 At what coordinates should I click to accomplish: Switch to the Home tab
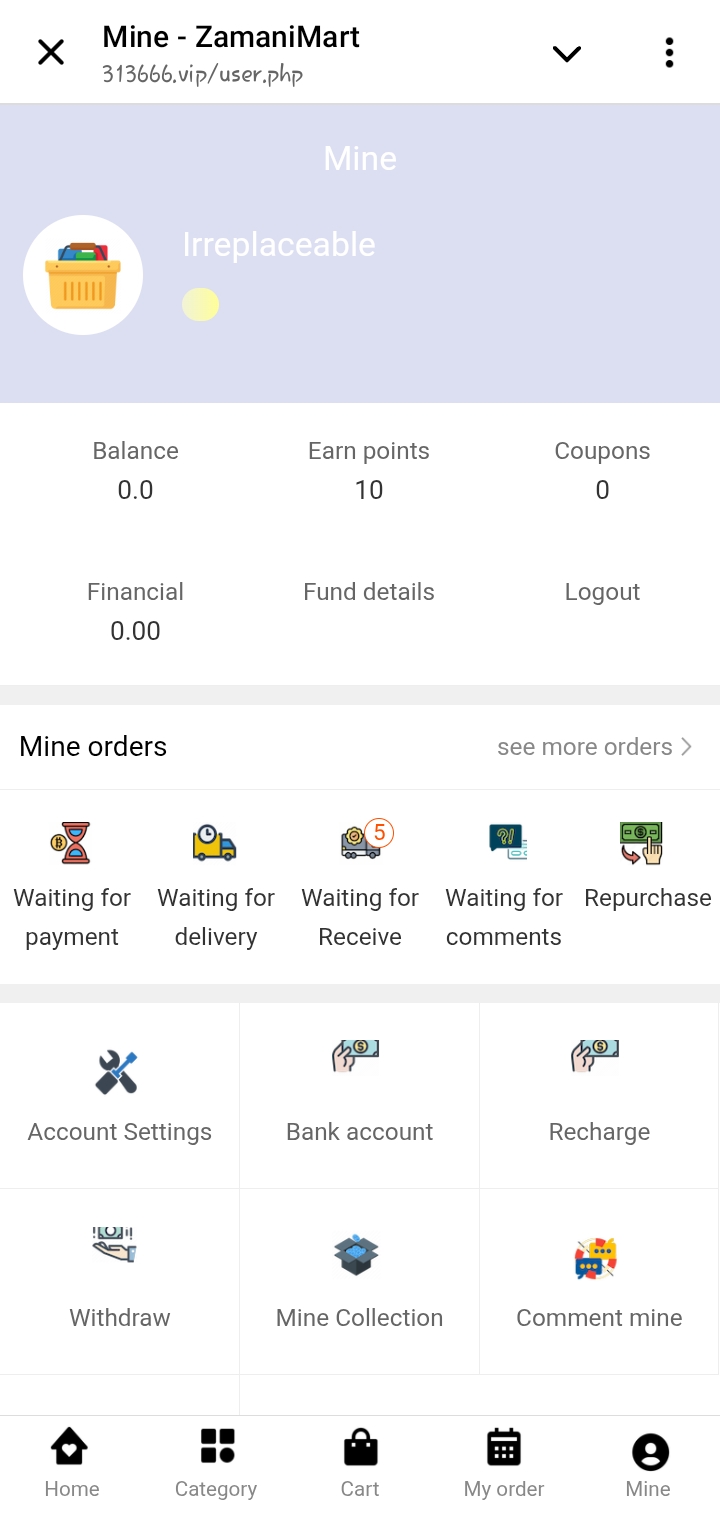(x=72, y=1464)
